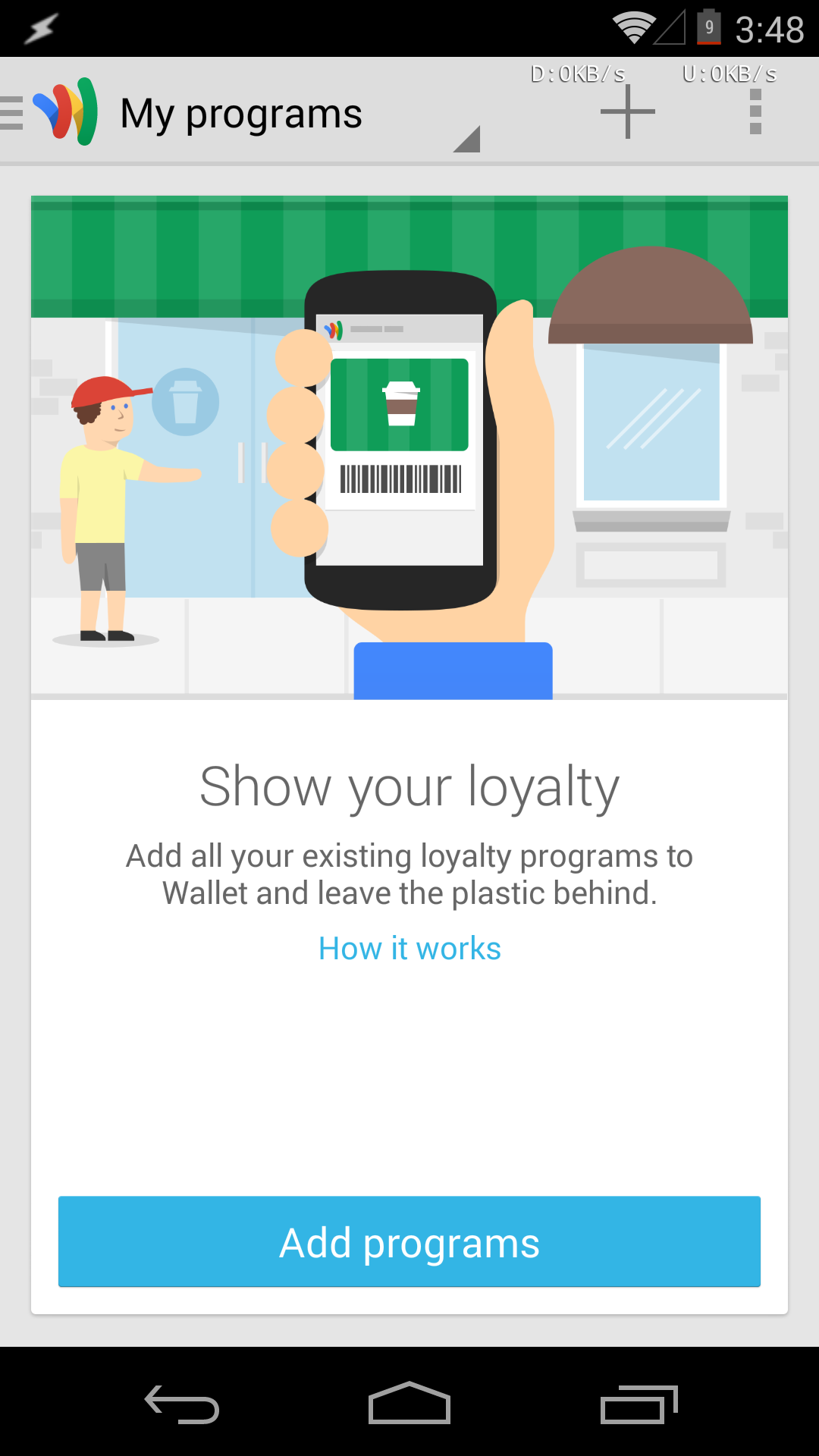Tap the download speed indicator D:0KB/s
819x1456 pixels.
click(x=578, y=74)
